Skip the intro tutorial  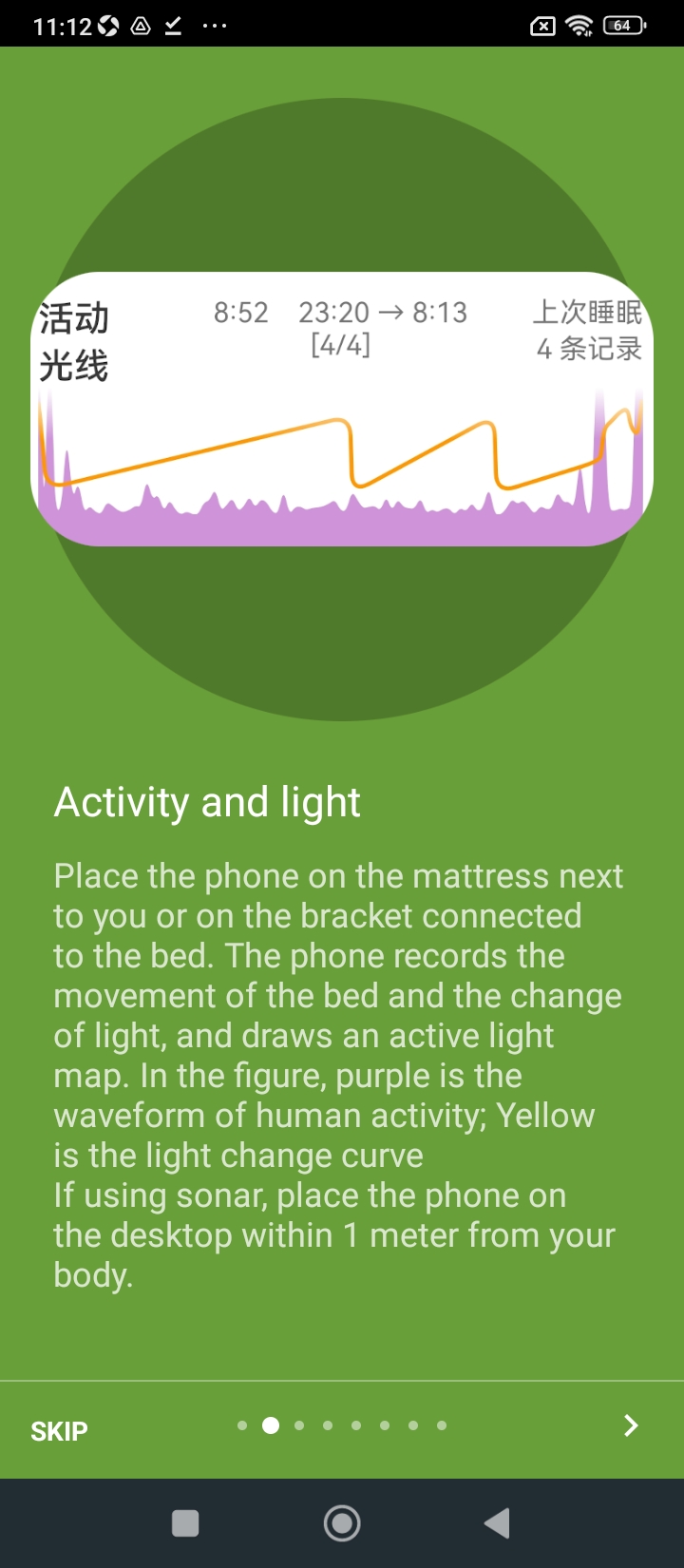pyautogui.click(x=59, y=1431)
